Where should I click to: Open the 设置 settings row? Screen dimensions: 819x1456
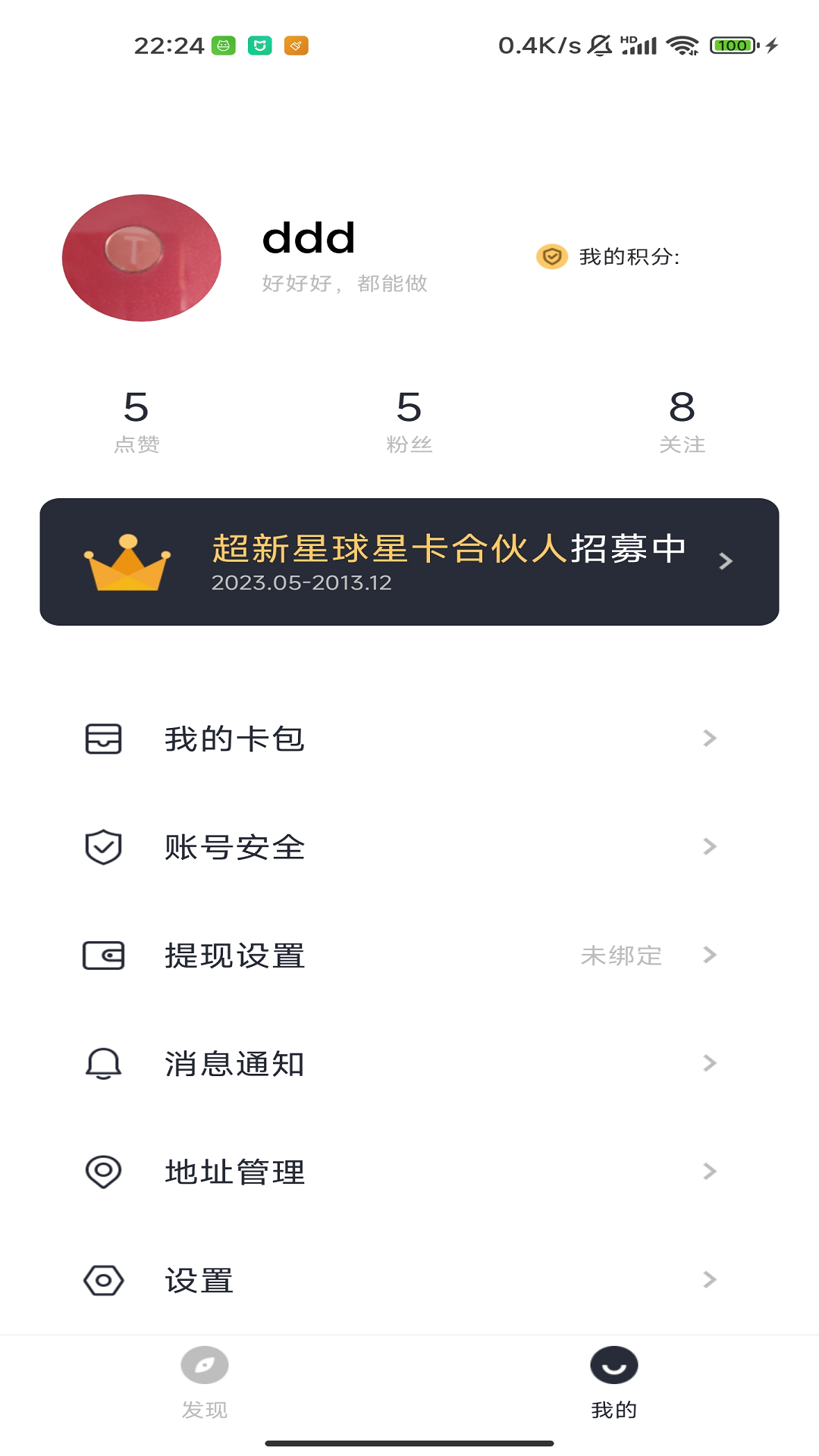pos(402,1281)
